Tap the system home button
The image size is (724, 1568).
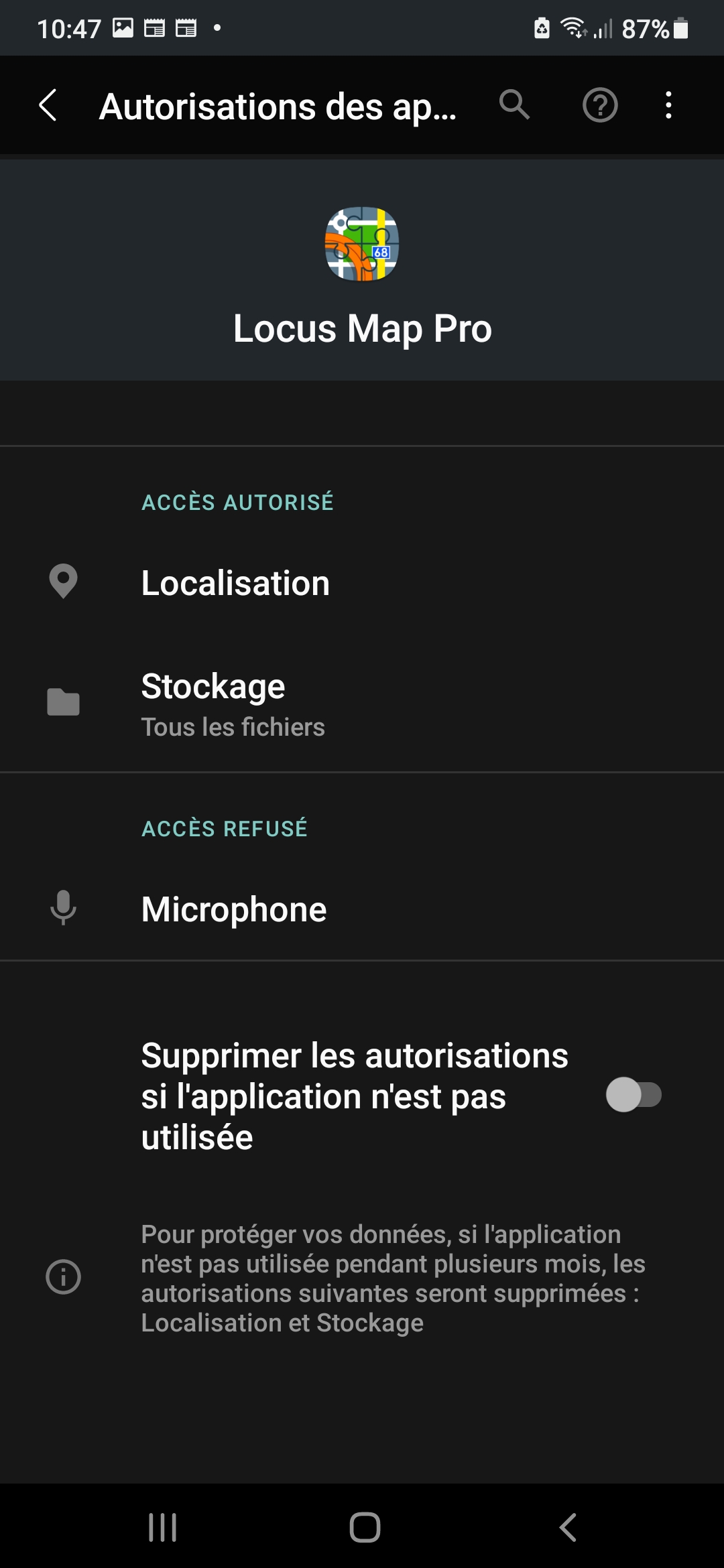click(x=365, y=1527)
